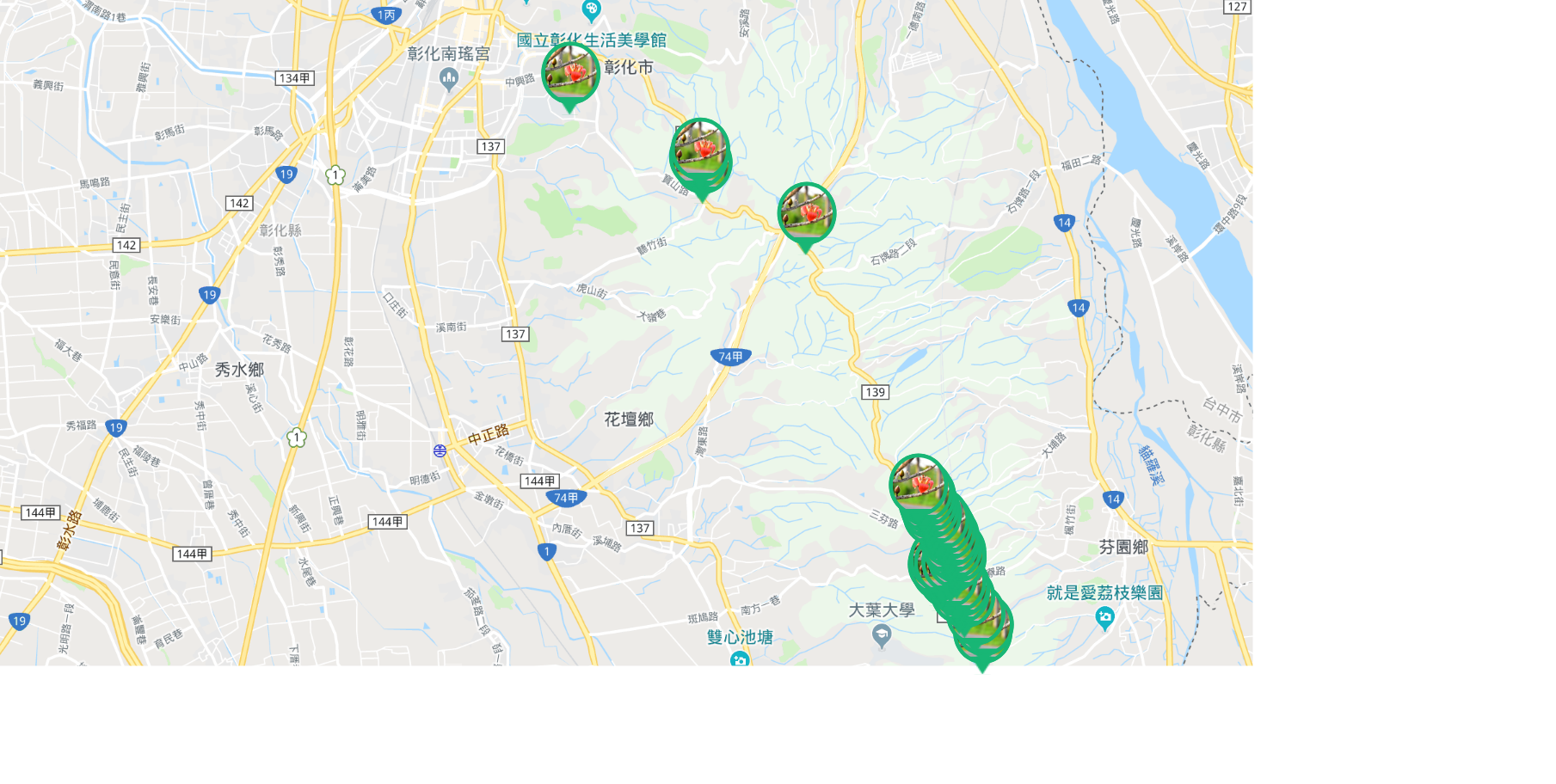Tap the photo marker near 石牌路一段

tap(806, 213)
